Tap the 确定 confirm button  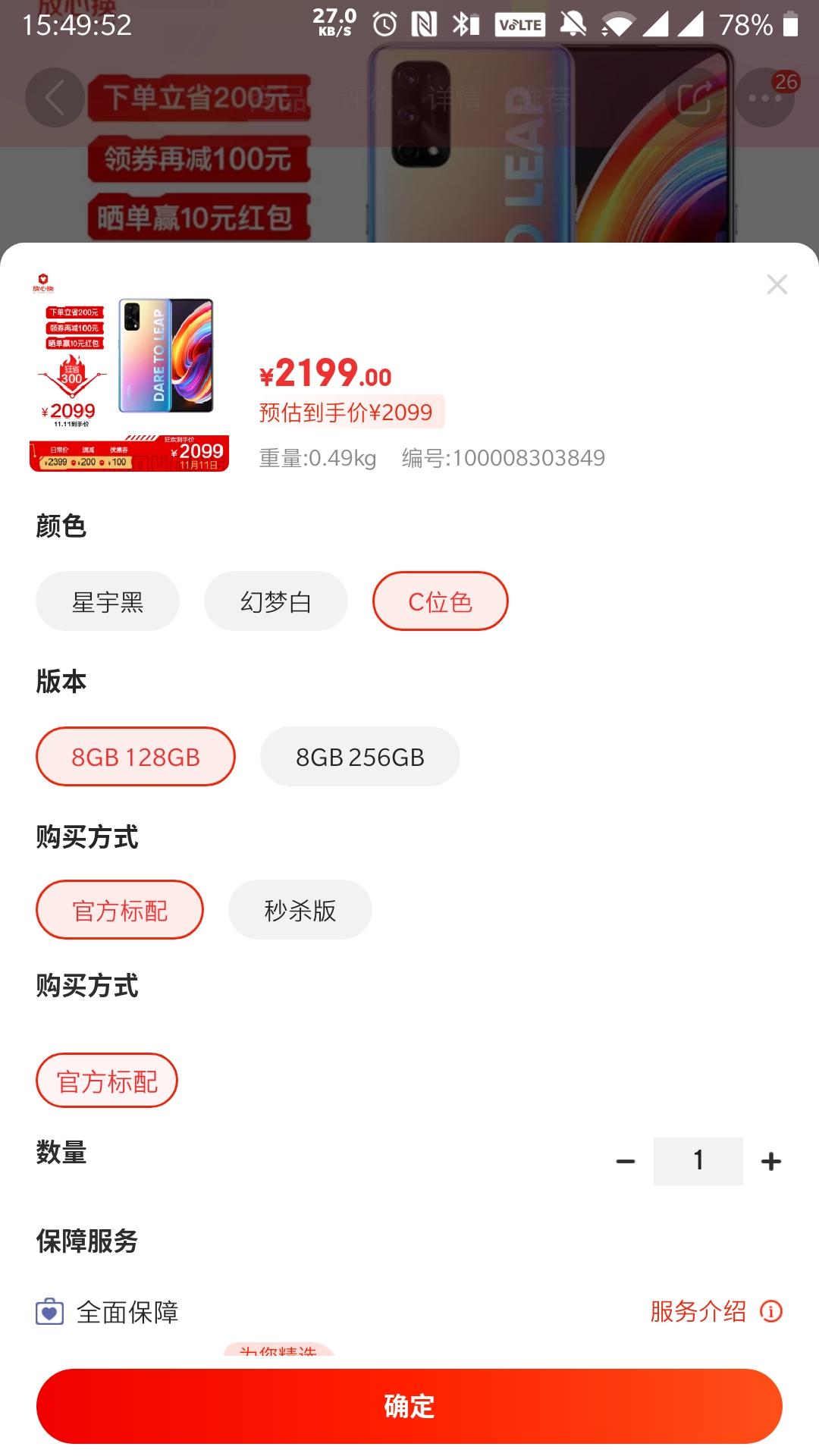pyautogui.click(x=409, y=1407)
